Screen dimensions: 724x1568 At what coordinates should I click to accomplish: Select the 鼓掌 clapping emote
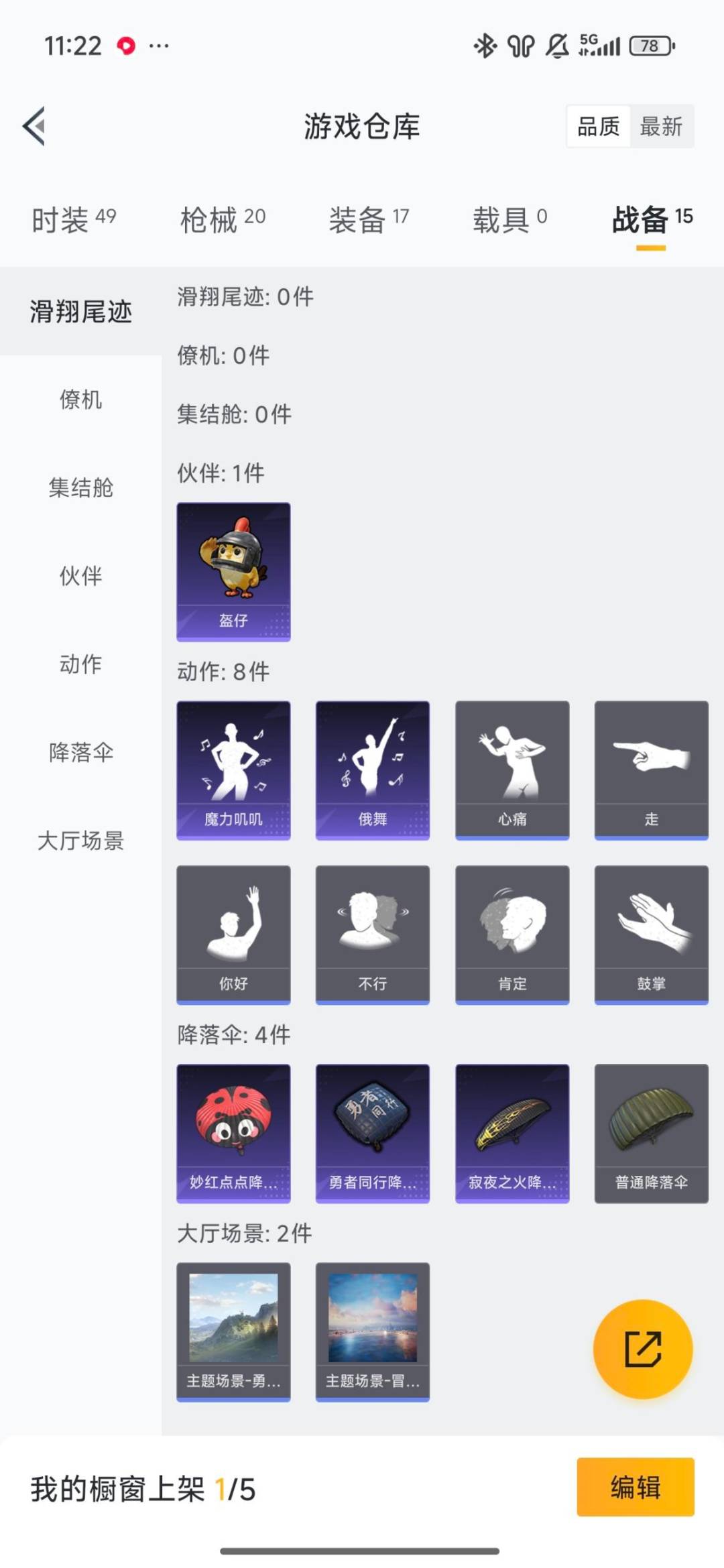pos(651,935)
